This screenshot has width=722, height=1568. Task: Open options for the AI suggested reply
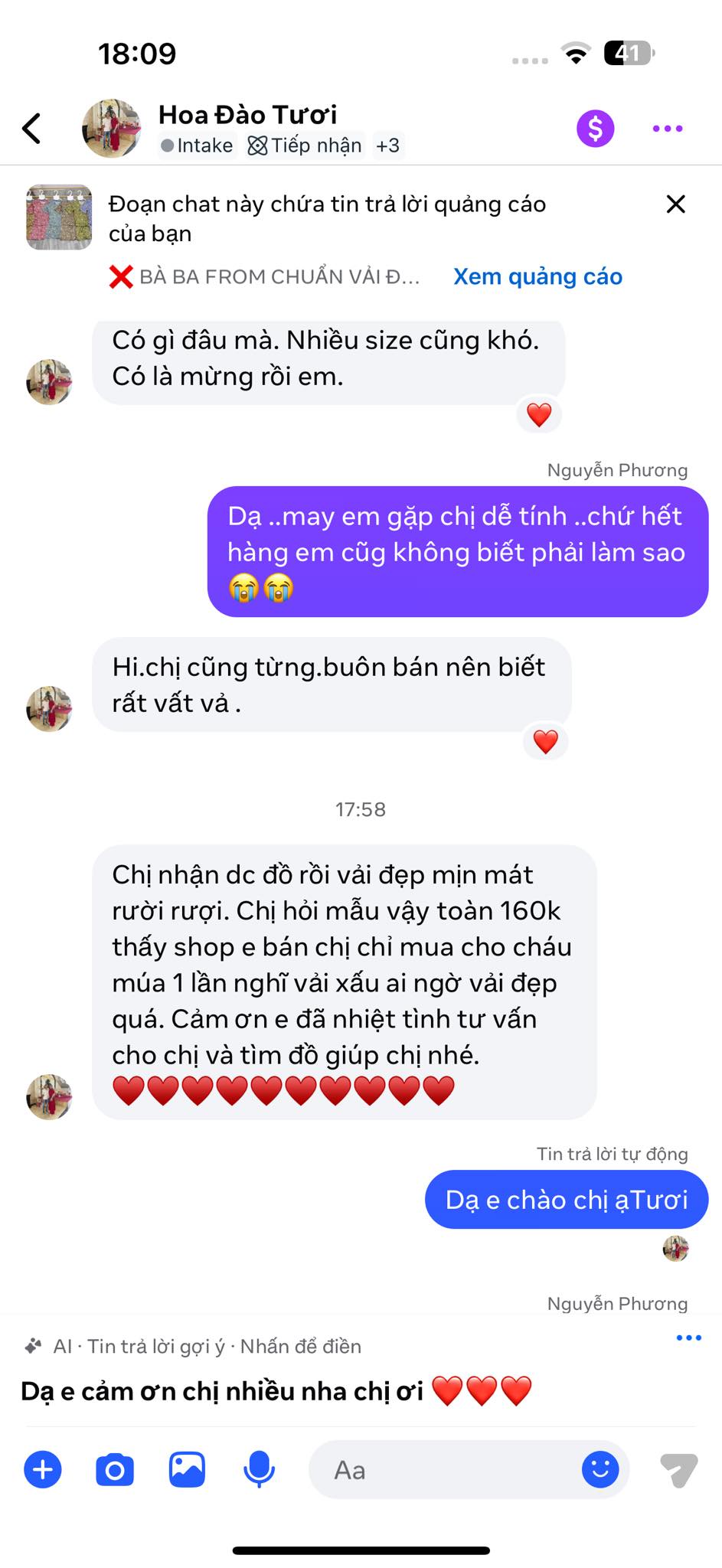(688, 1338)
